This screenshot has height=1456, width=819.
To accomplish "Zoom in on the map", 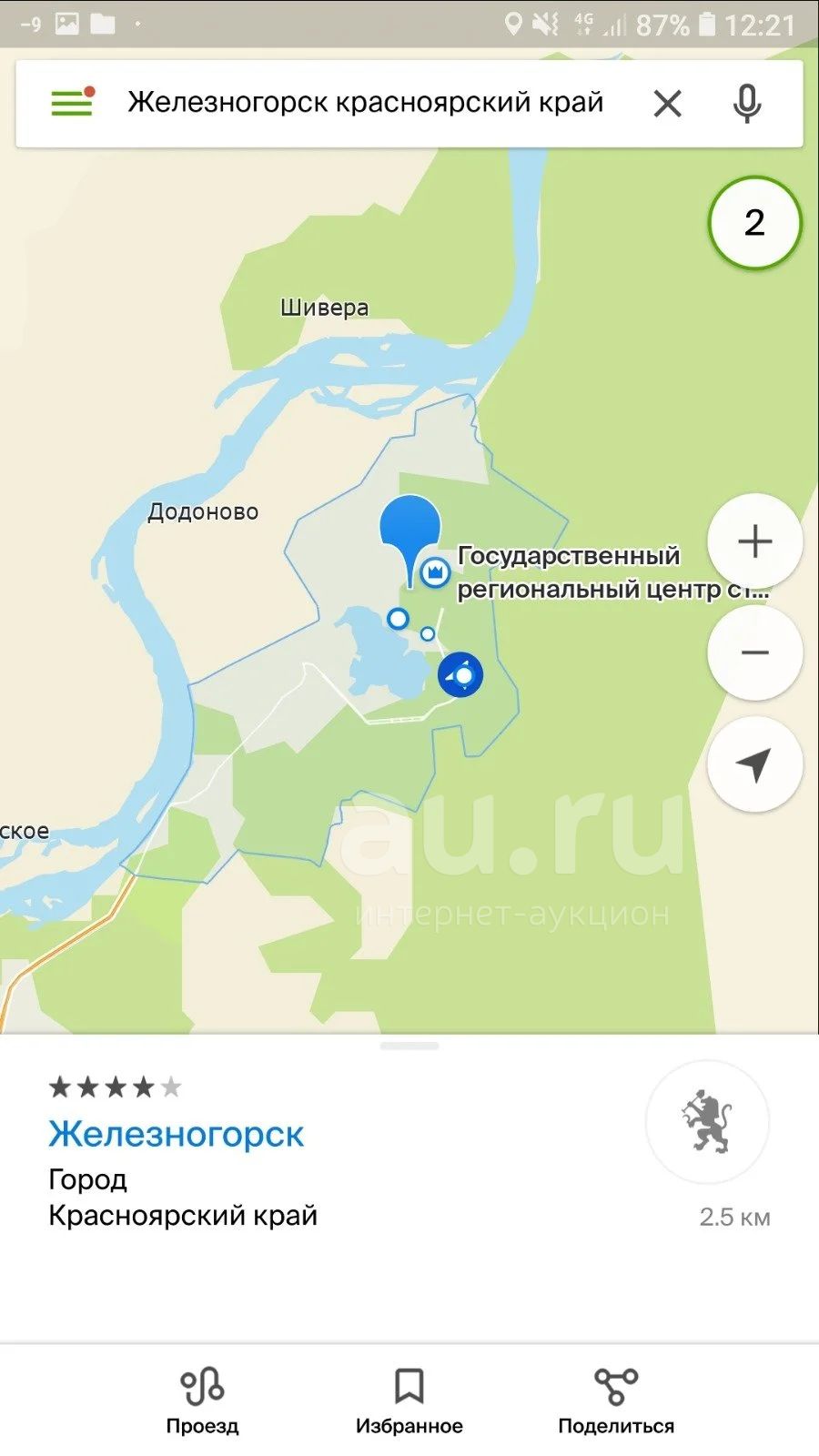I will coord(754,541).
